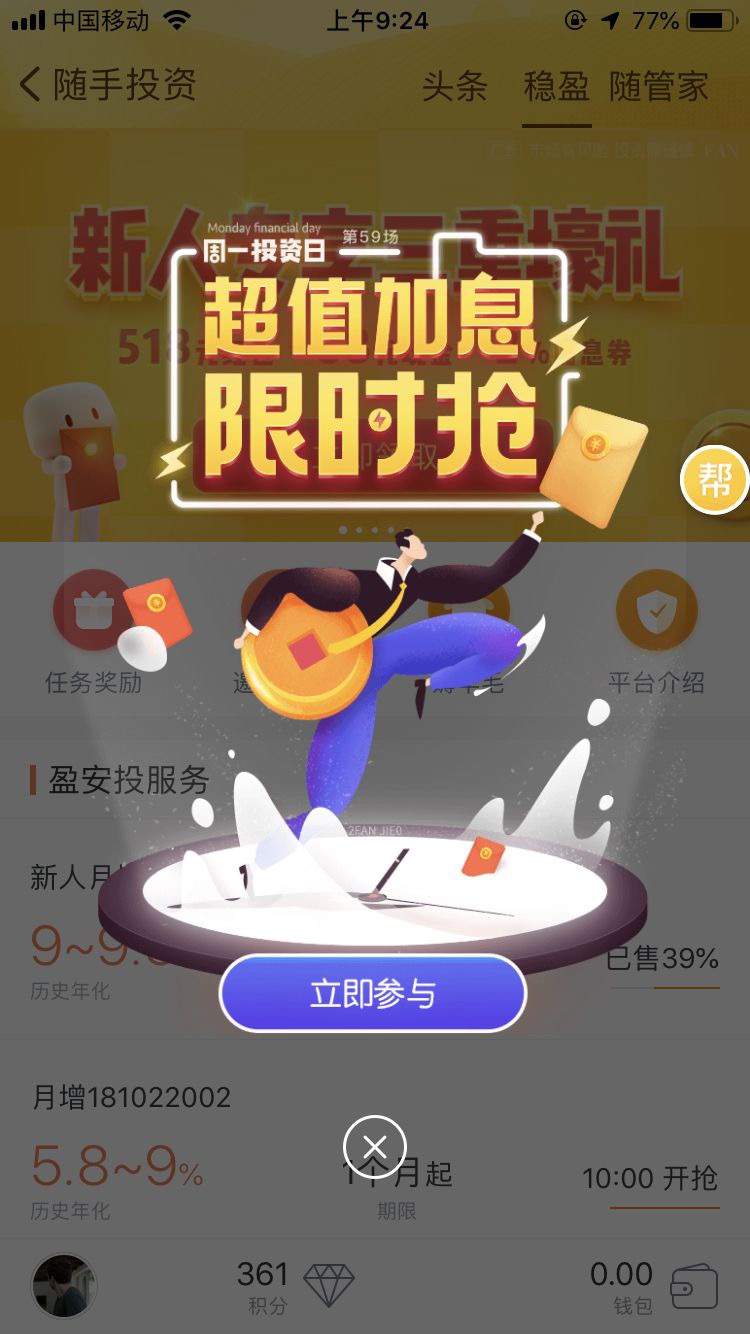
Task: Open the 帮 help floating button
Action: [715, 481]
